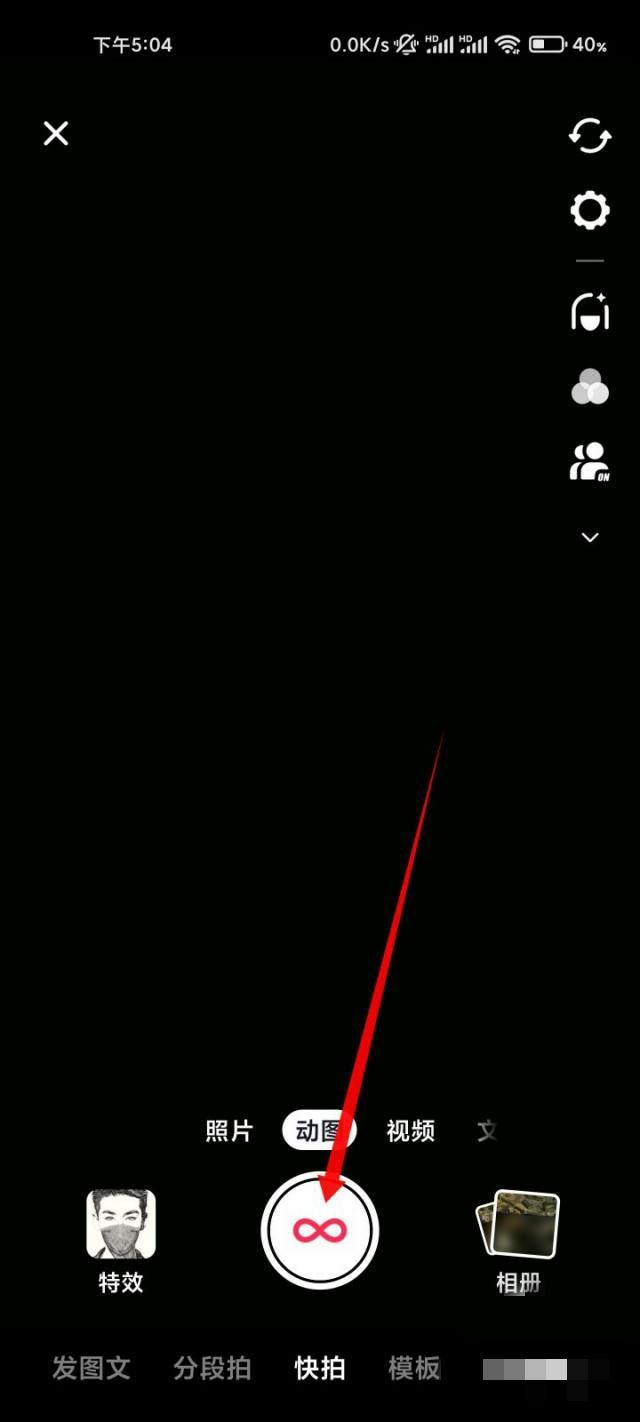Screen dimensions: 640x1422
Task: Switch to 视频 mode
Action: (x=410, y=1131)
